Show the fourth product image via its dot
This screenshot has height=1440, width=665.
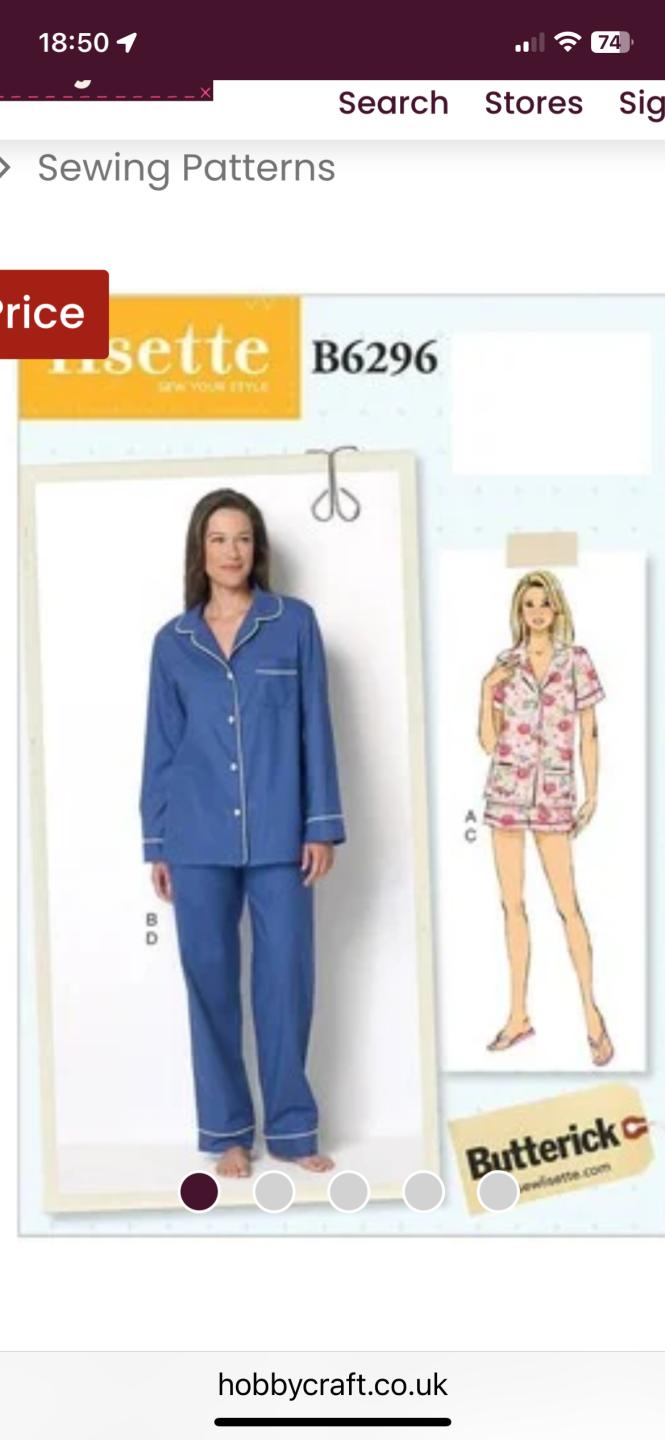click(x=424, y=1192)
